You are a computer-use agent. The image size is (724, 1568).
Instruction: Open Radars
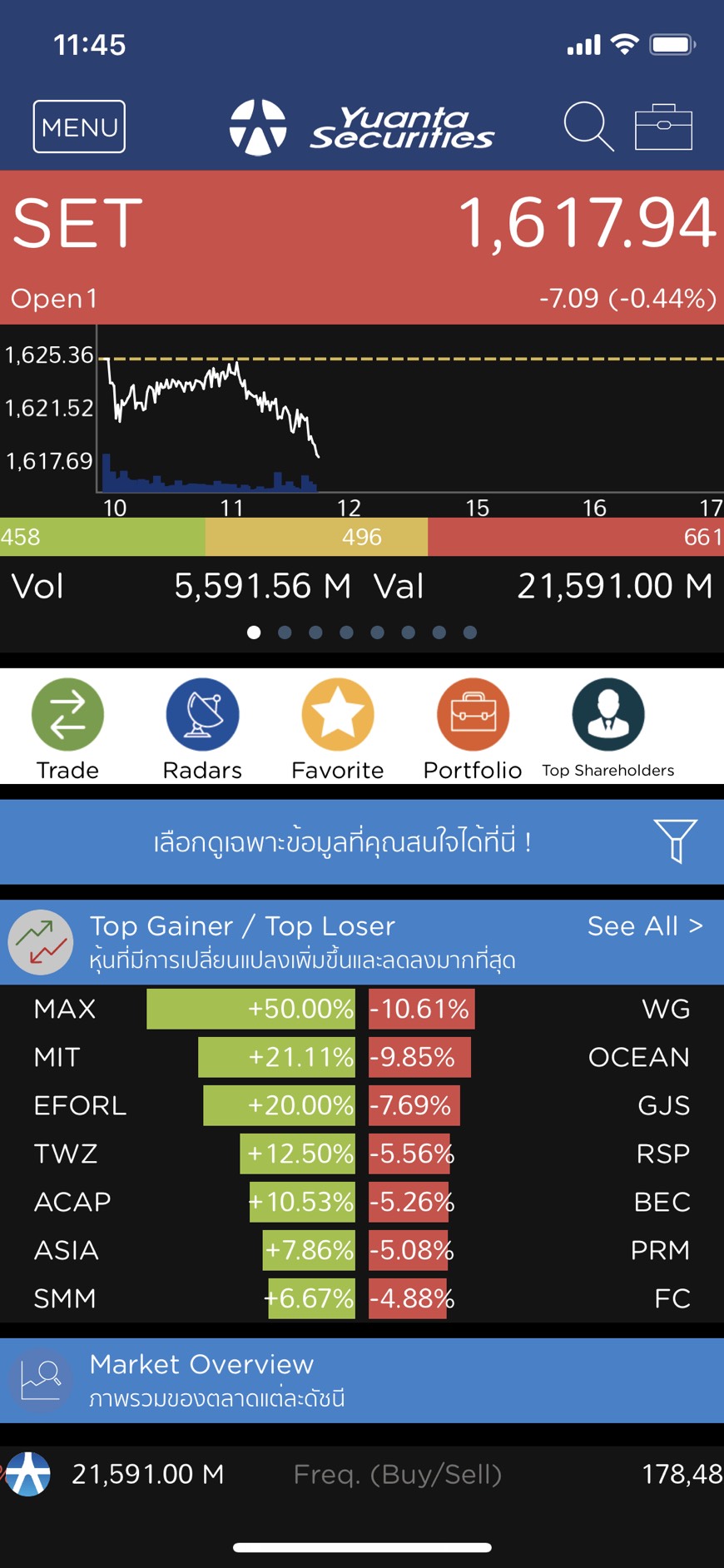tap(202, 729)
